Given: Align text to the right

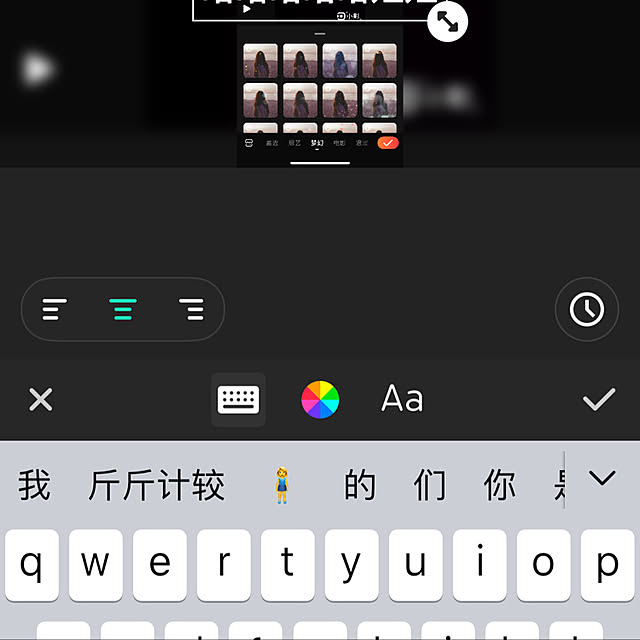Looking at the screenshot, I should (190, 310).
